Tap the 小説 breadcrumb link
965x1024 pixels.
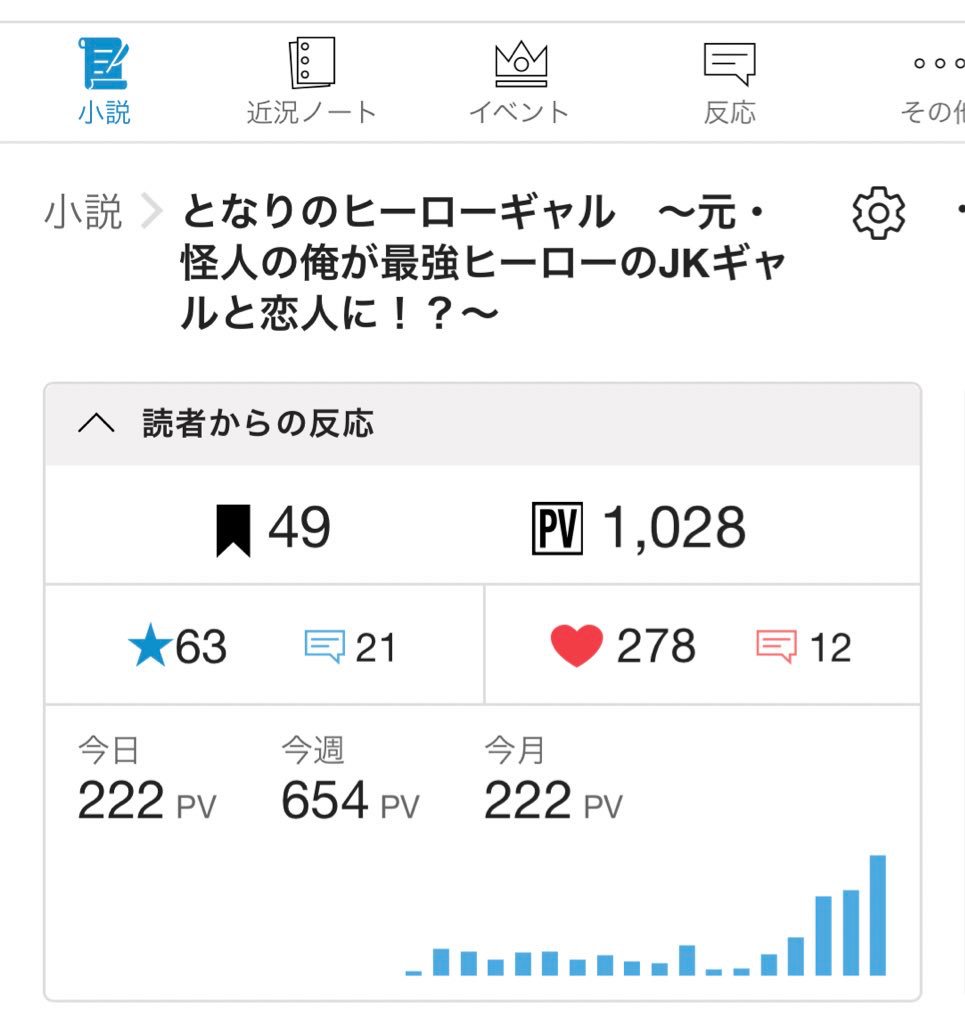pos(83,212)
